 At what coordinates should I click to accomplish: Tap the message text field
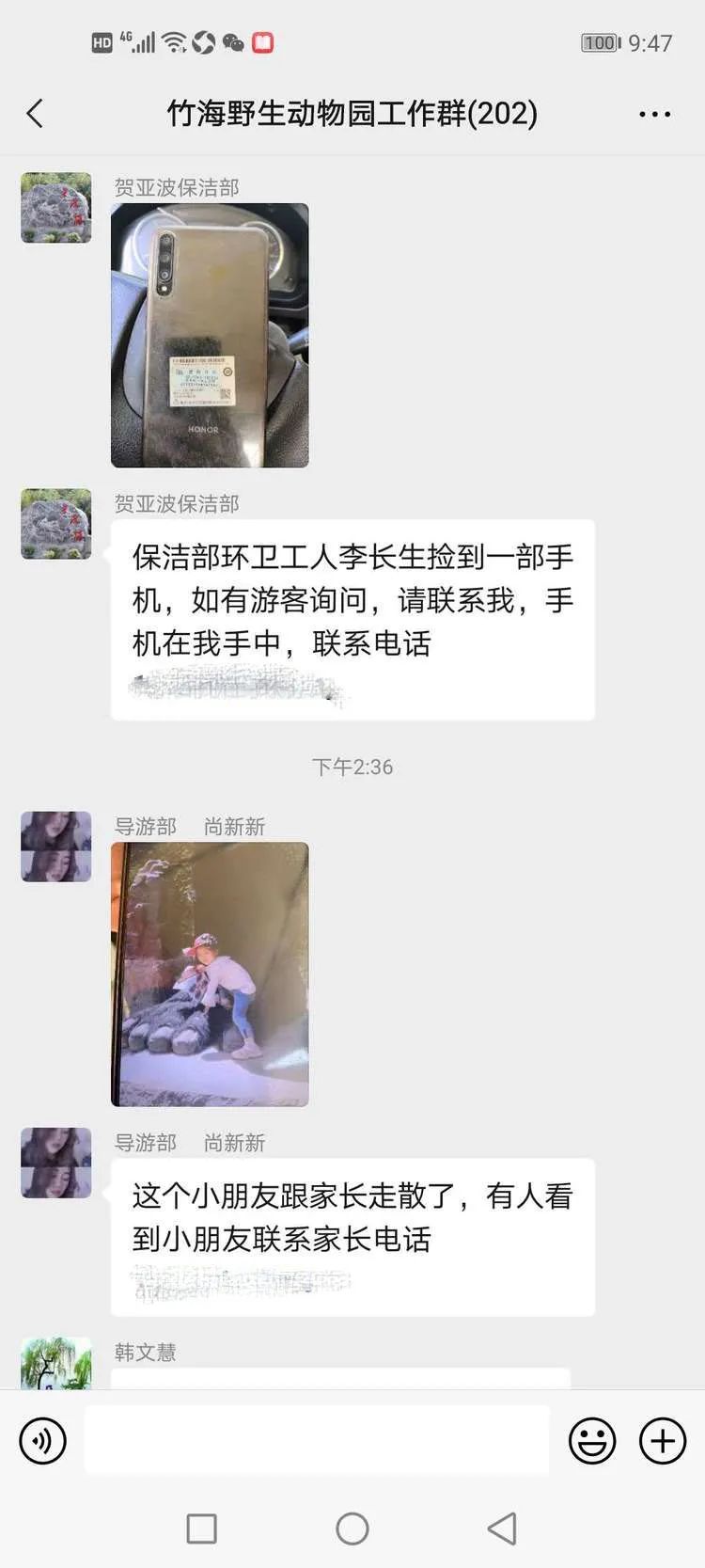pos(317,1440)
